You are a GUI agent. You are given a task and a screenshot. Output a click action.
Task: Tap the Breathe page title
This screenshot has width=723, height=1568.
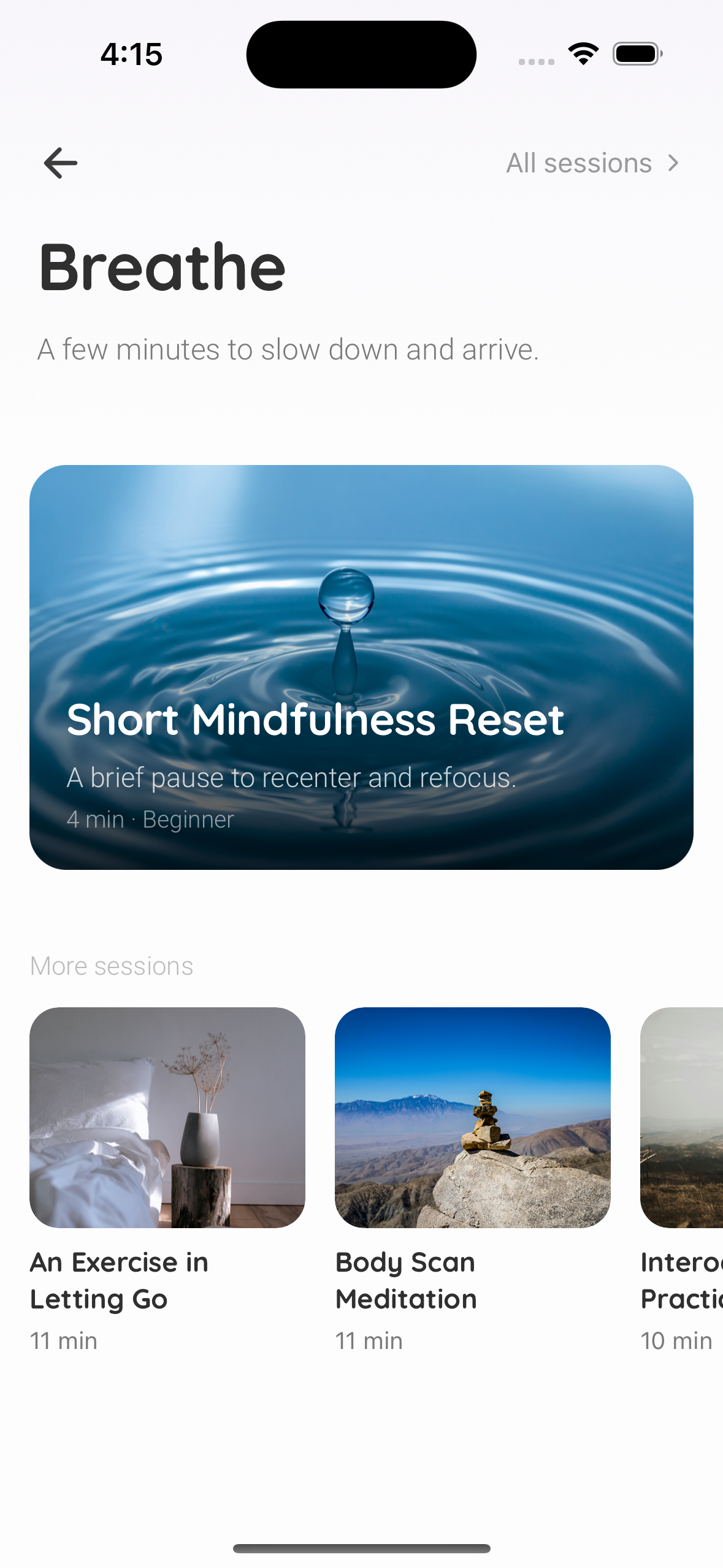[161, 266]
